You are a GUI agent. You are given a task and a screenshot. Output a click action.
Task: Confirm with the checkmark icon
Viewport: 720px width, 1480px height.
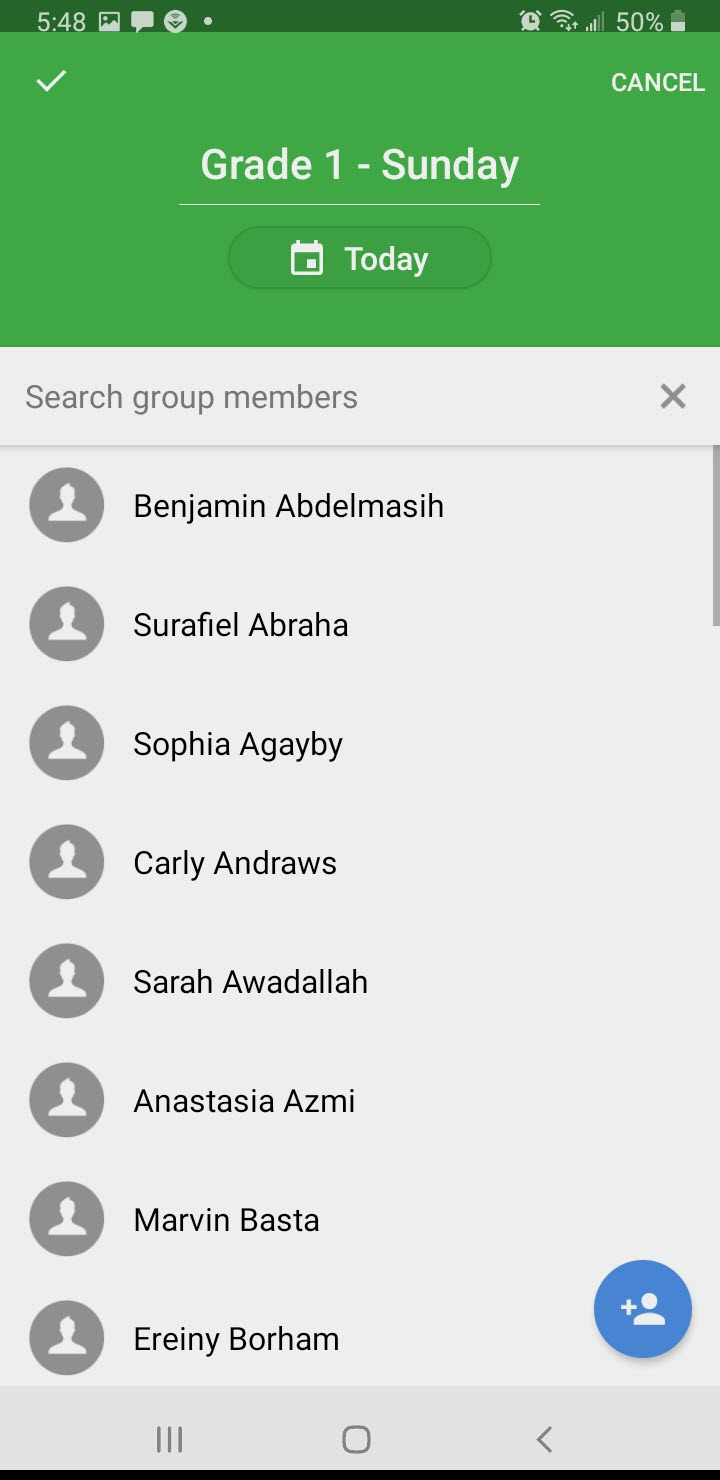(x=51, y=81)
